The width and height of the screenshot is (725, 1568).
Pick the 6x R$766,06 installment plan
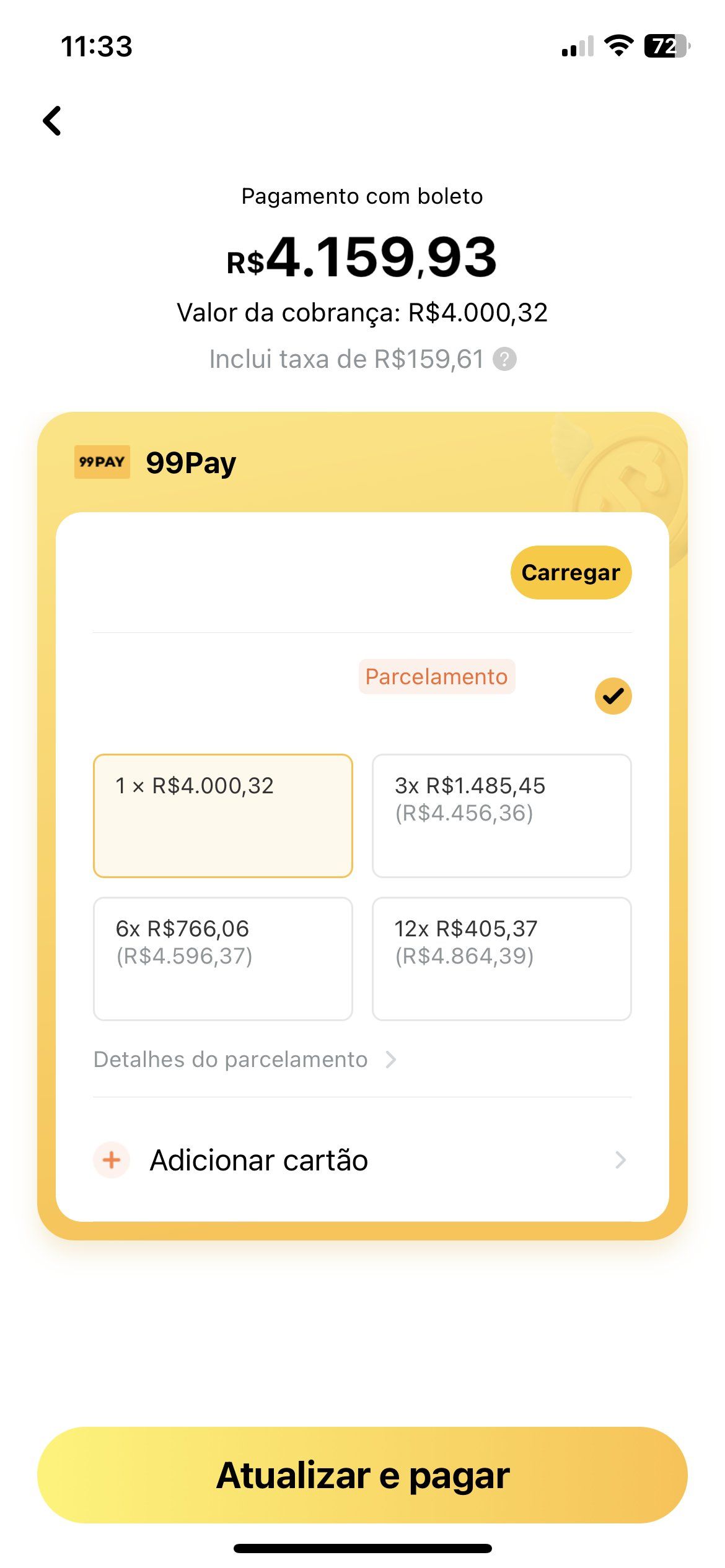coord(223,959)
